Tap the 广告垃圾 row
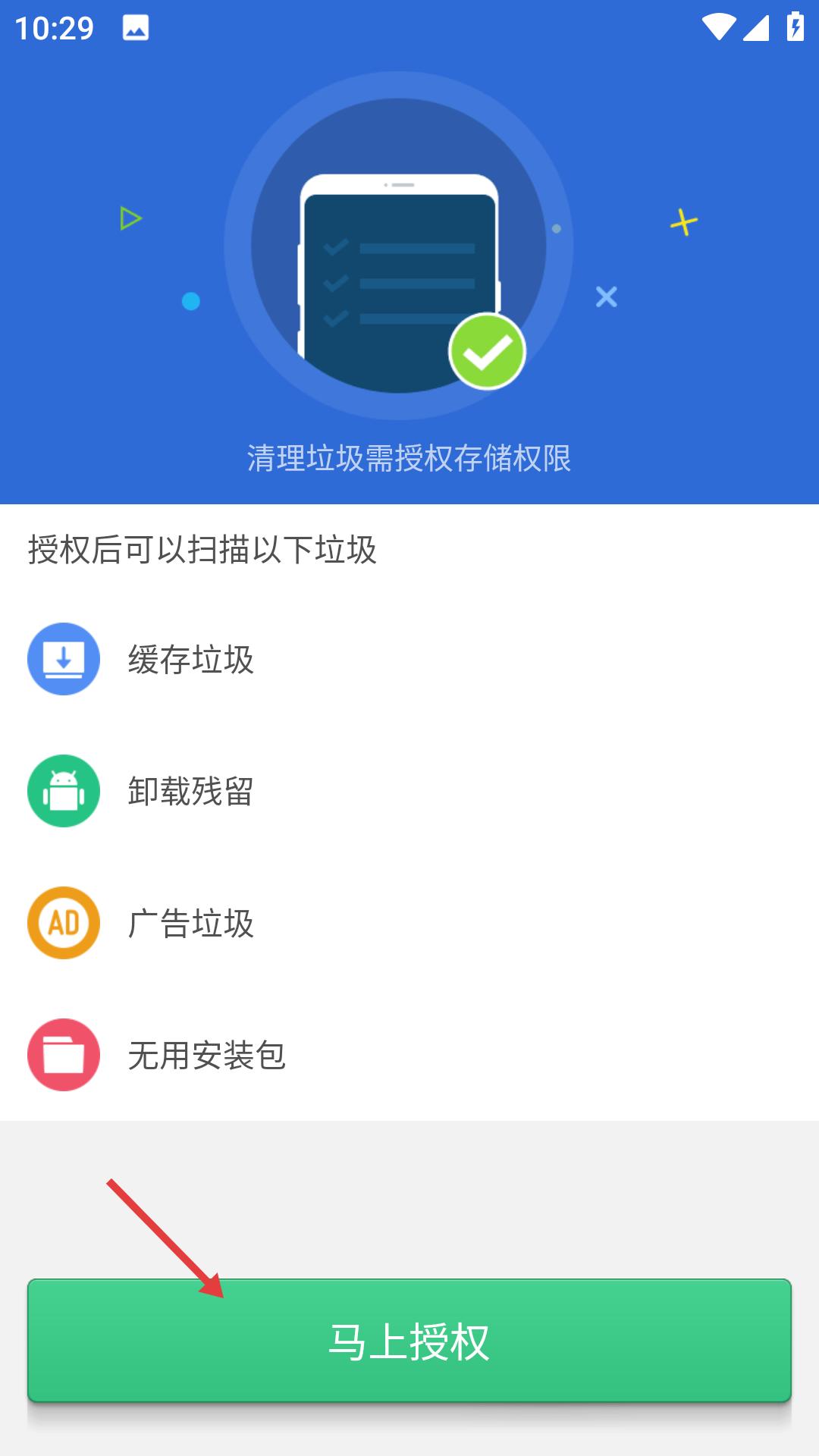This screenshot has height=1456, width=819. [x=191, y=924]
